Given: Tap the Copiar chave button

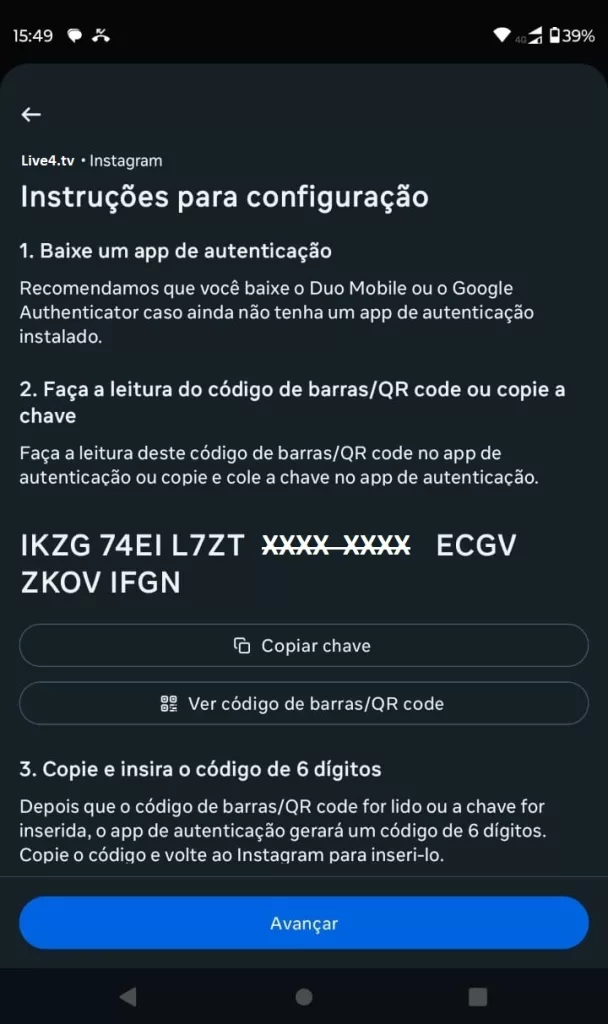Looking at the screenshot, I should tap(304, 645).
